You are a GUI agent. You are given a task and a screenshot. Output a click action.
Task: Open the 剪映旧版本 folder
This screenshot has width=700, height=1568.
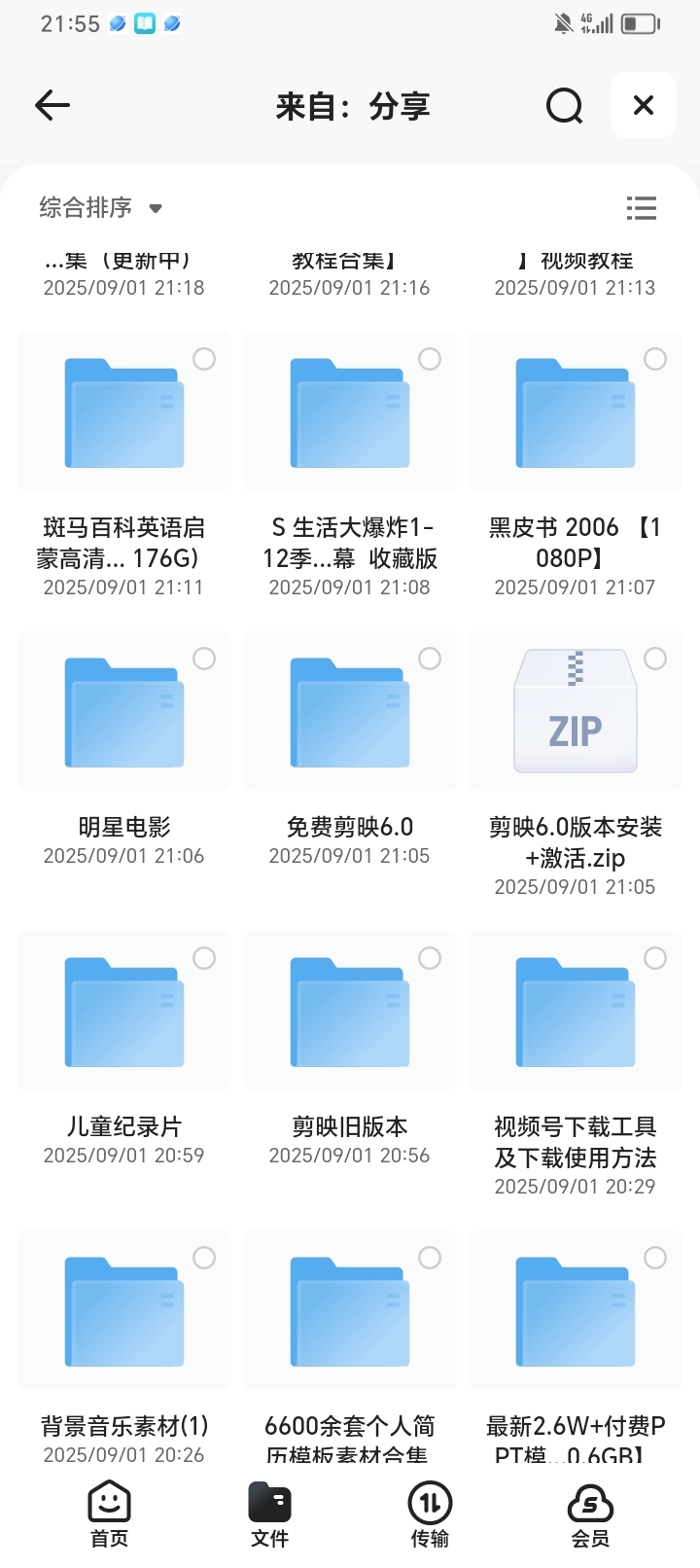click(350, 1011)
